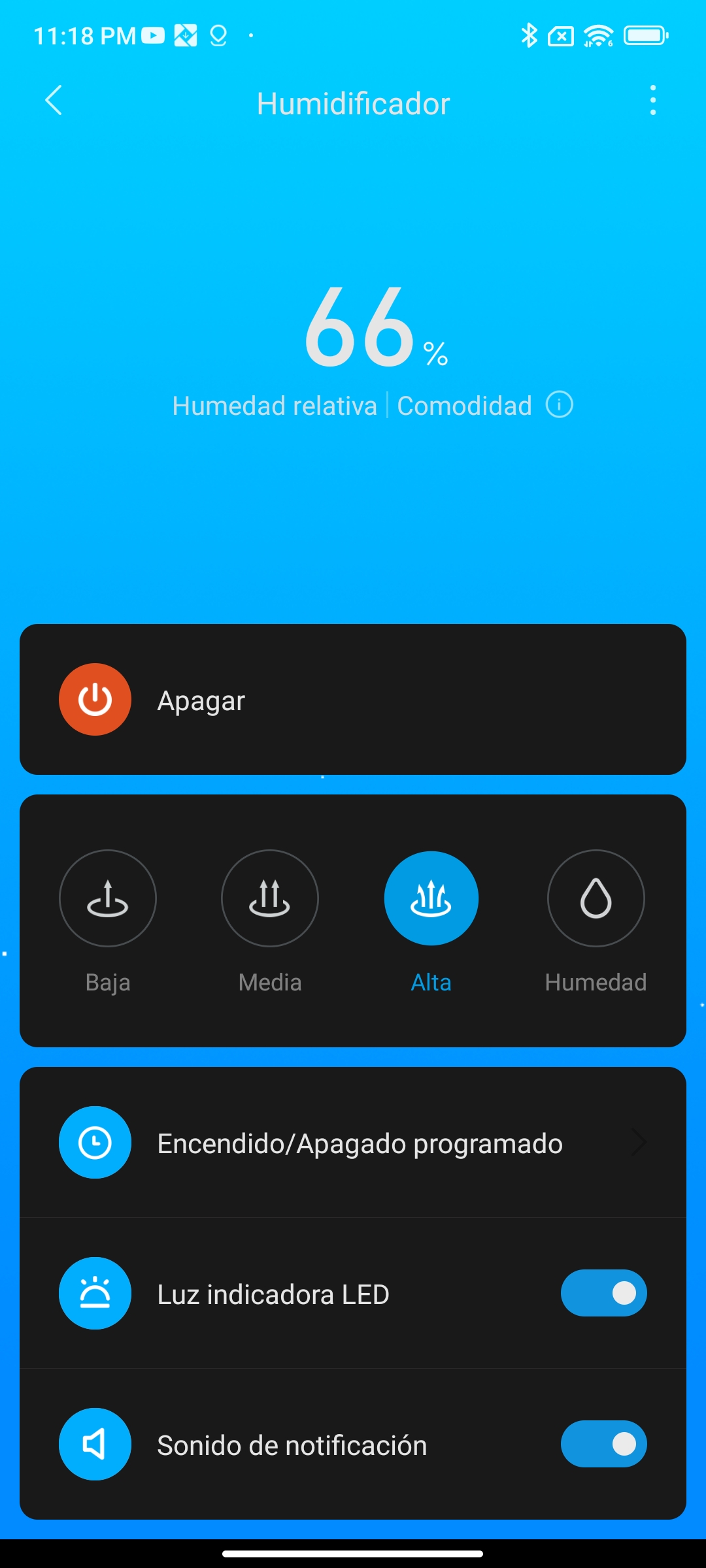
Task: Disable the Luz indicadora LED switch
Action: click(603, 1293)
